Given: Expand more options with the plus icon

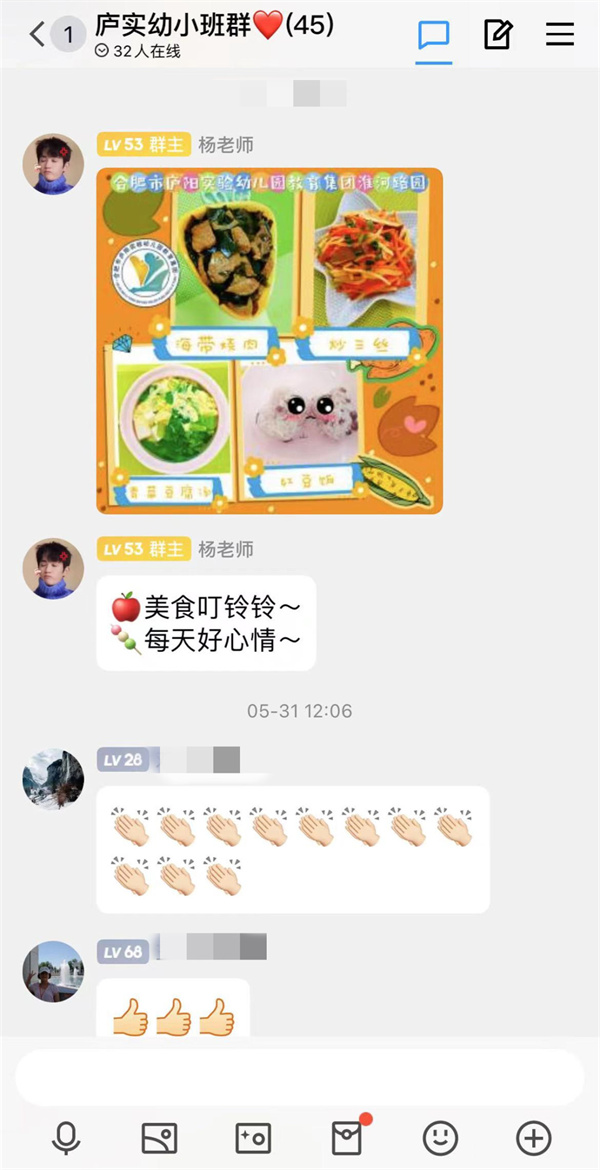Looking at the screenshot, I should click(x=533, y=1137).
